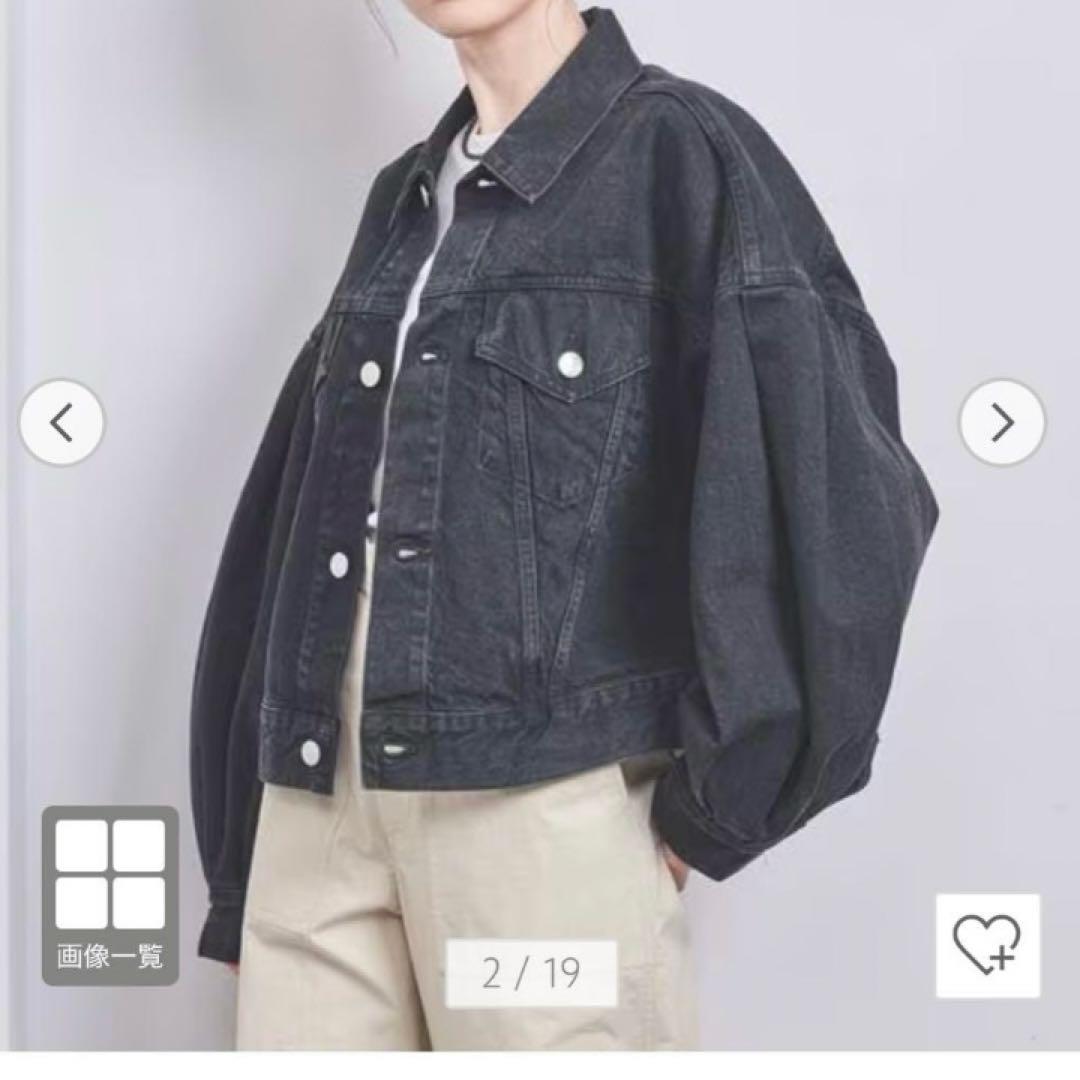The width and height of the screenshot is (1080, 1080).
Task: Open the 画像一覧 image list
Action: click(x=110, y=895)
